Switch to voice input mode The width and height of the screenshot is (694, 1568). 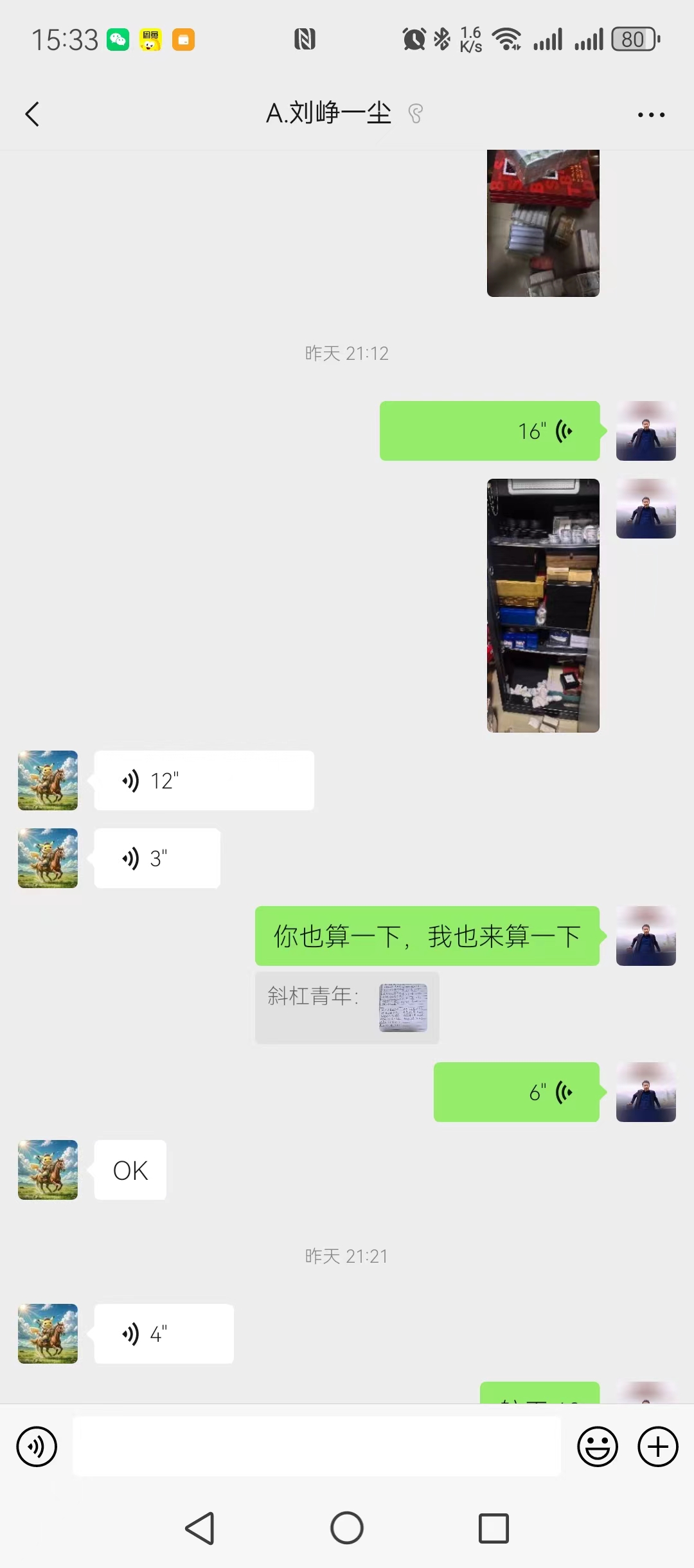[37, 1447]
